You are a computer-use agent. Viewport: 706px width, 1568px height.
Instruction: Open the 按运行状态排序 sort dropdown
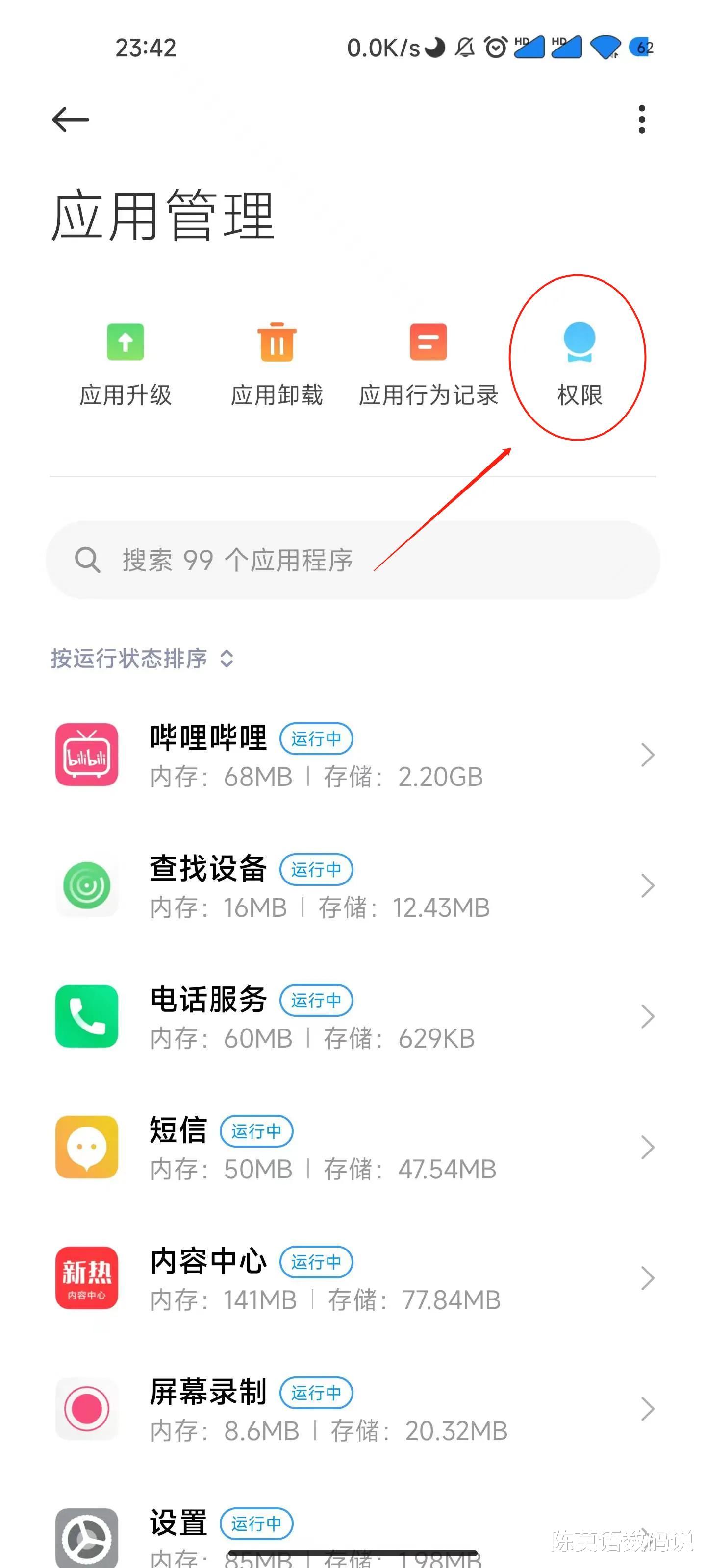[x=141, y=659]
